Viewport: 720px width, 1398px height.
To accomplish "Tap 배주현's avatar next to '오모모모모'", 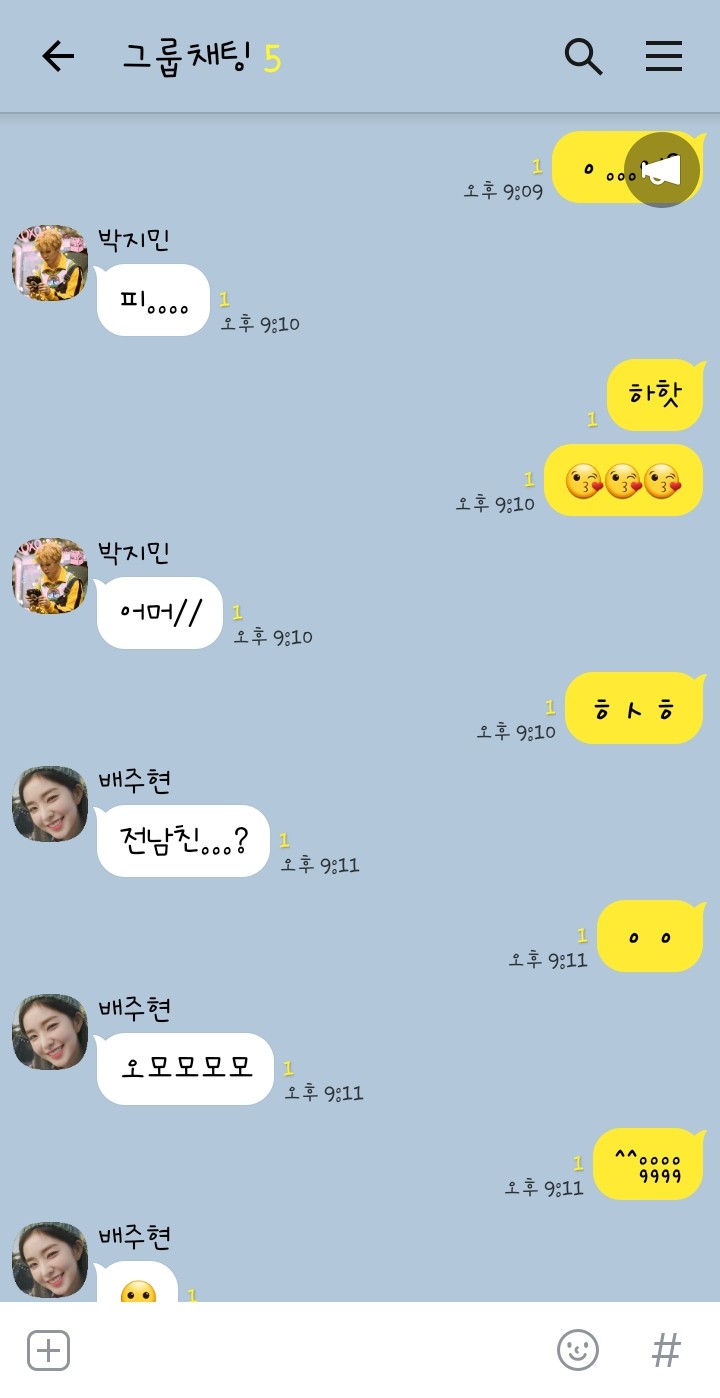I will click(50, 1032).
